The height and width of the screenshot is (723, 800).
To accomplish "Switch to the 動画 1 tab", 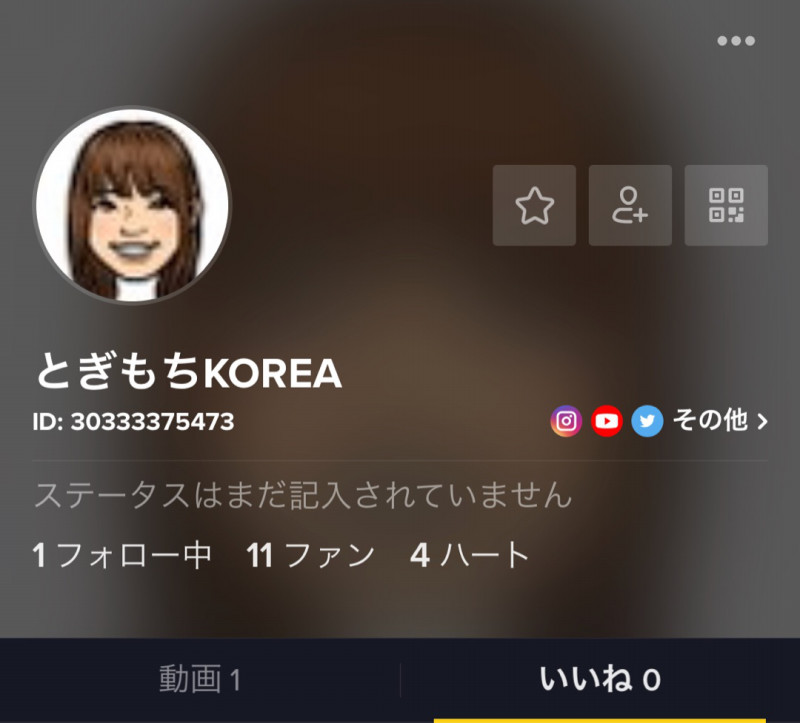I will 200,680.
